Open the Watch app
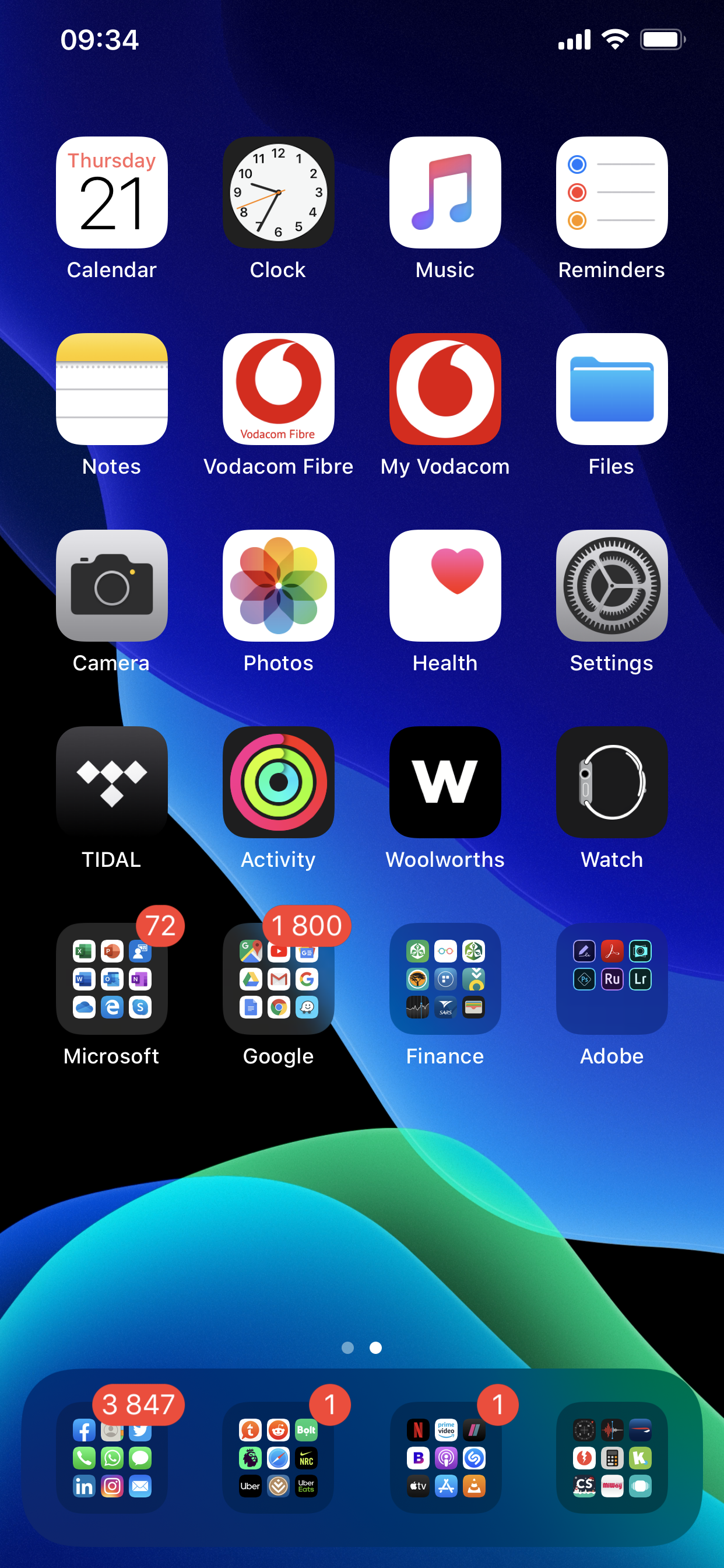 click(x=611, y=782)
